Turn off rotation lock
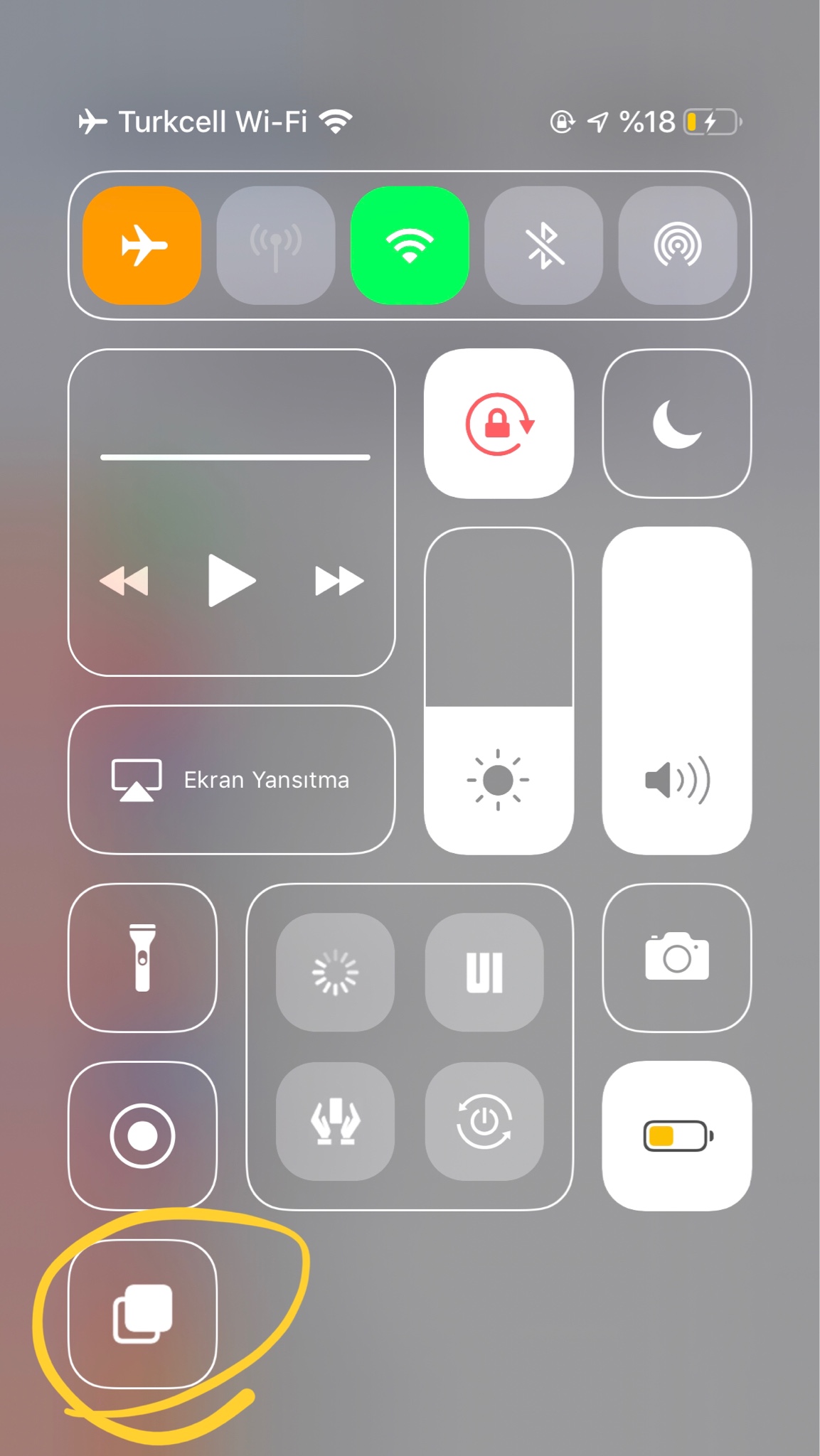 (x=499, y=424)
